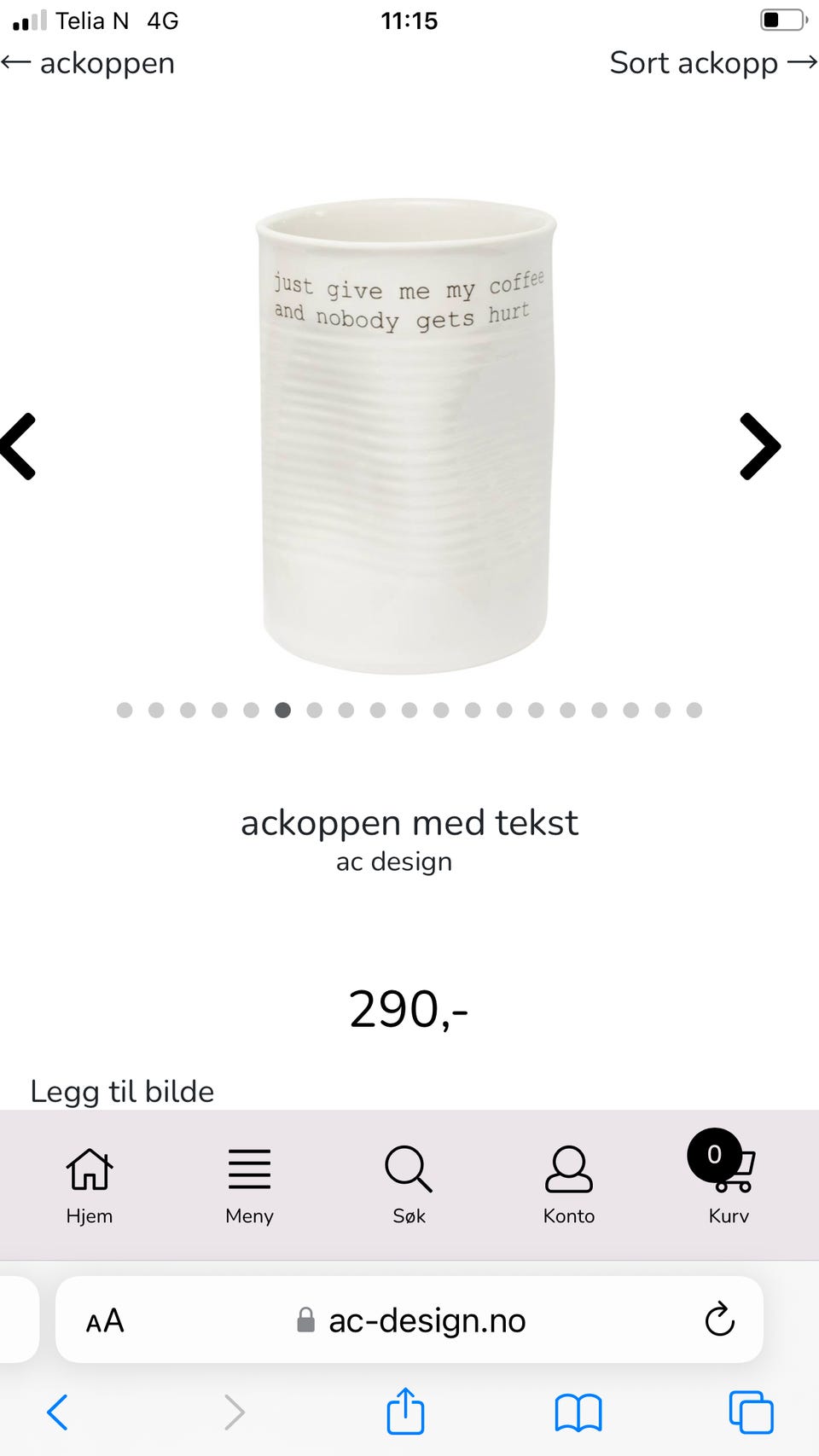Show the next product image
This screenshot has height=1456, width=819.
tap(759, 446)
